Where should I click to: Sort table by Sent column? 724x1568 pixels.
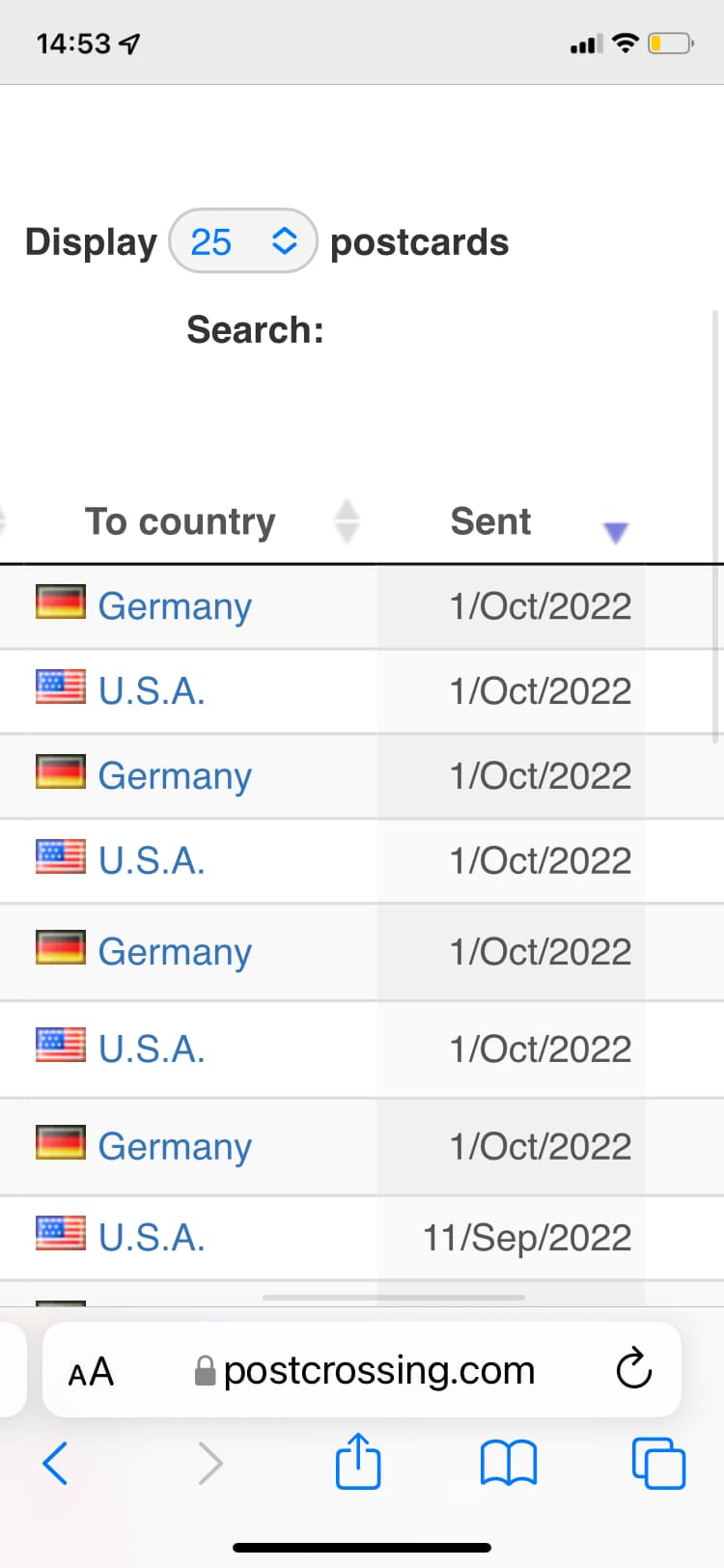(490, 521)
